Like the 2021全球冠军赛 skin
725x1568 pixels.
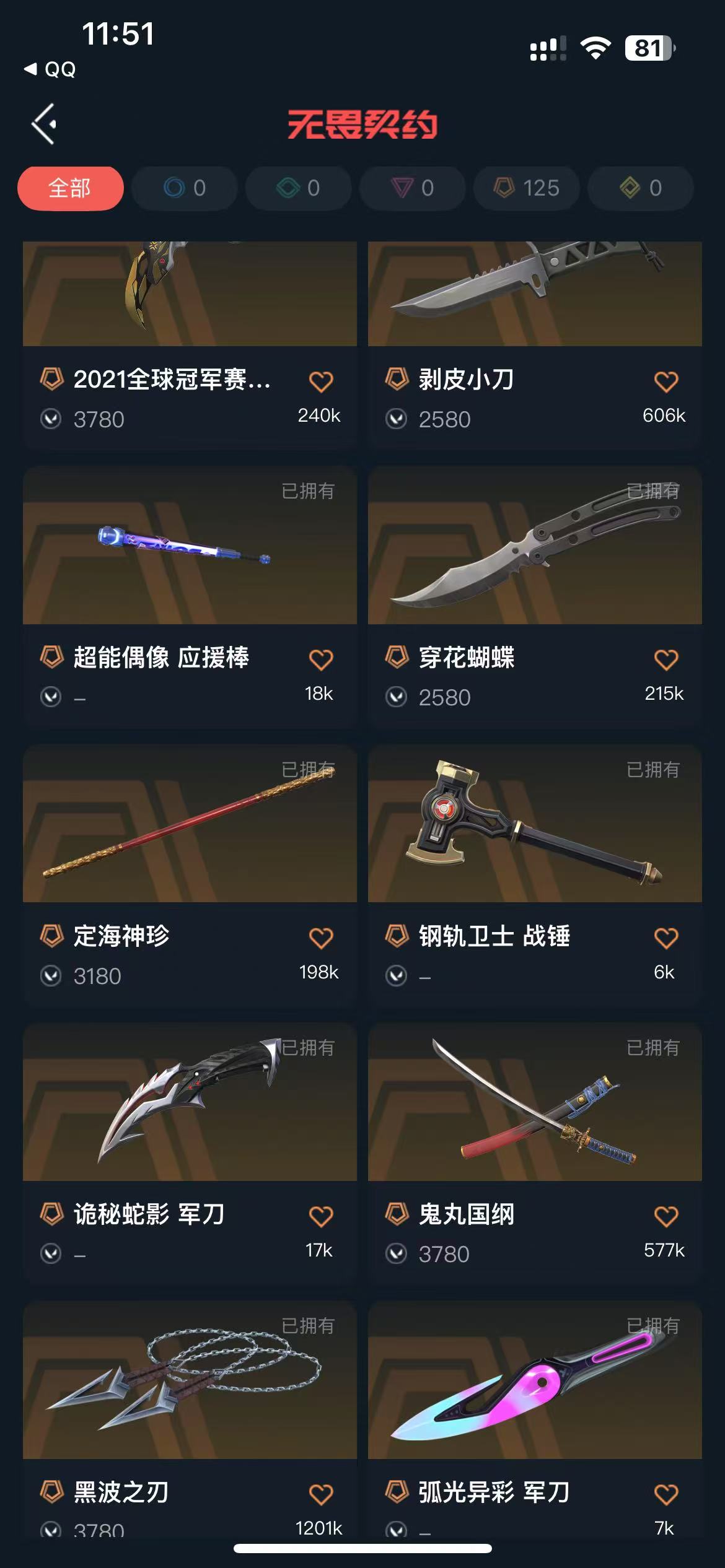click(x=320, y=381)
